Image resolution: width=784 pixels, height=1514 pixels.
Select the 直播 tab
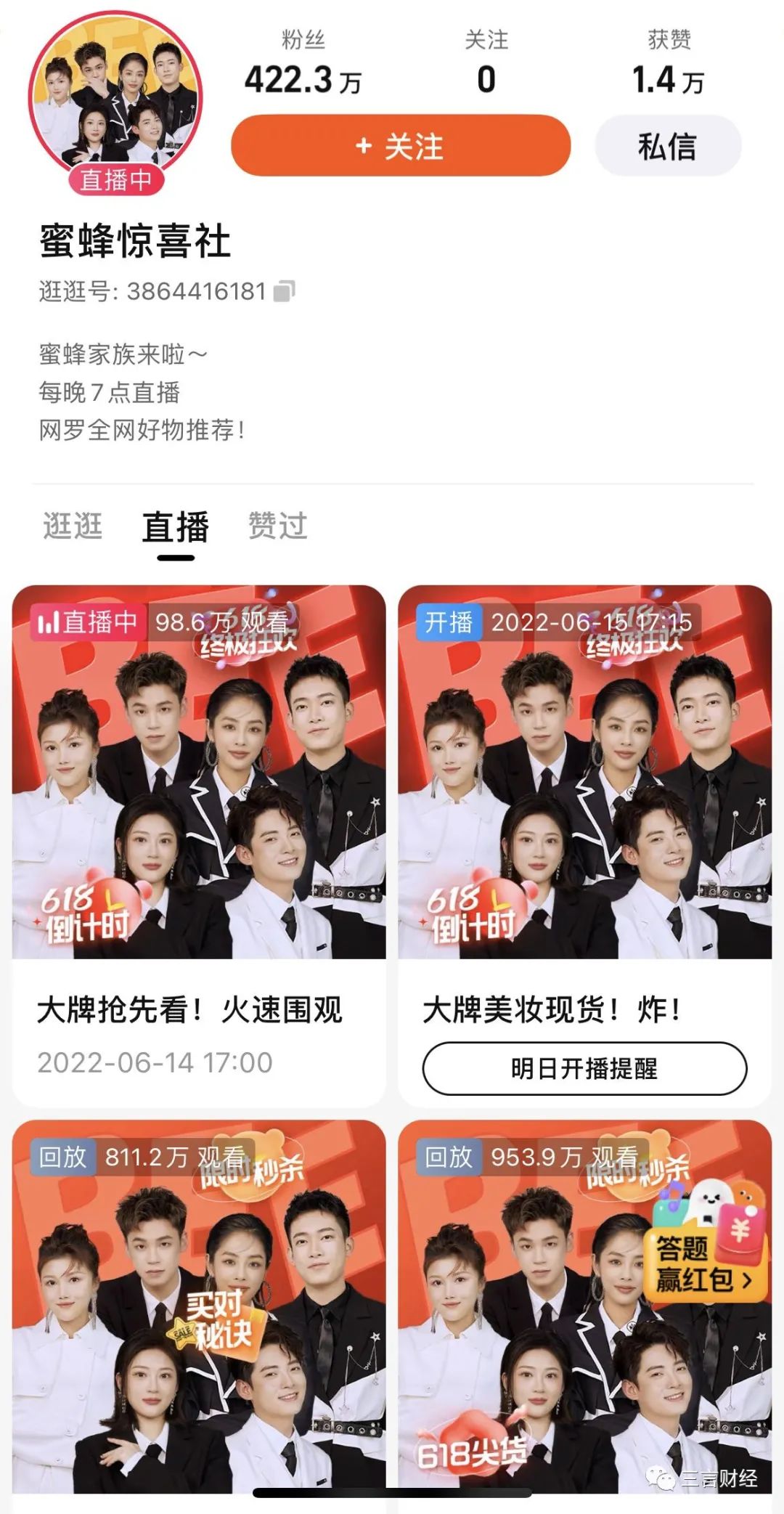(176, 527)
